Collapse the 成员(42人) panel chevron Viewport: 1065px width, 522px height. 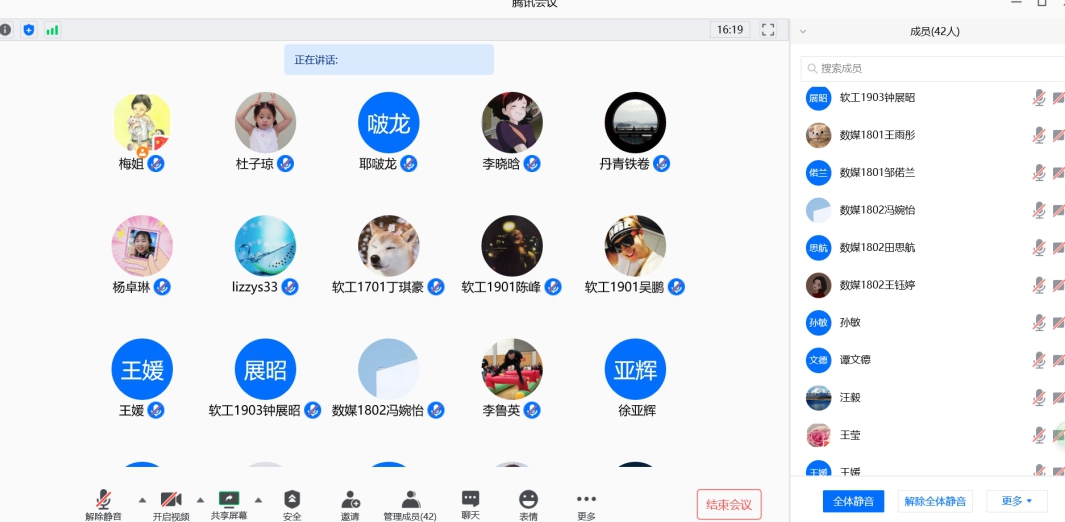(x=803, y=31)
